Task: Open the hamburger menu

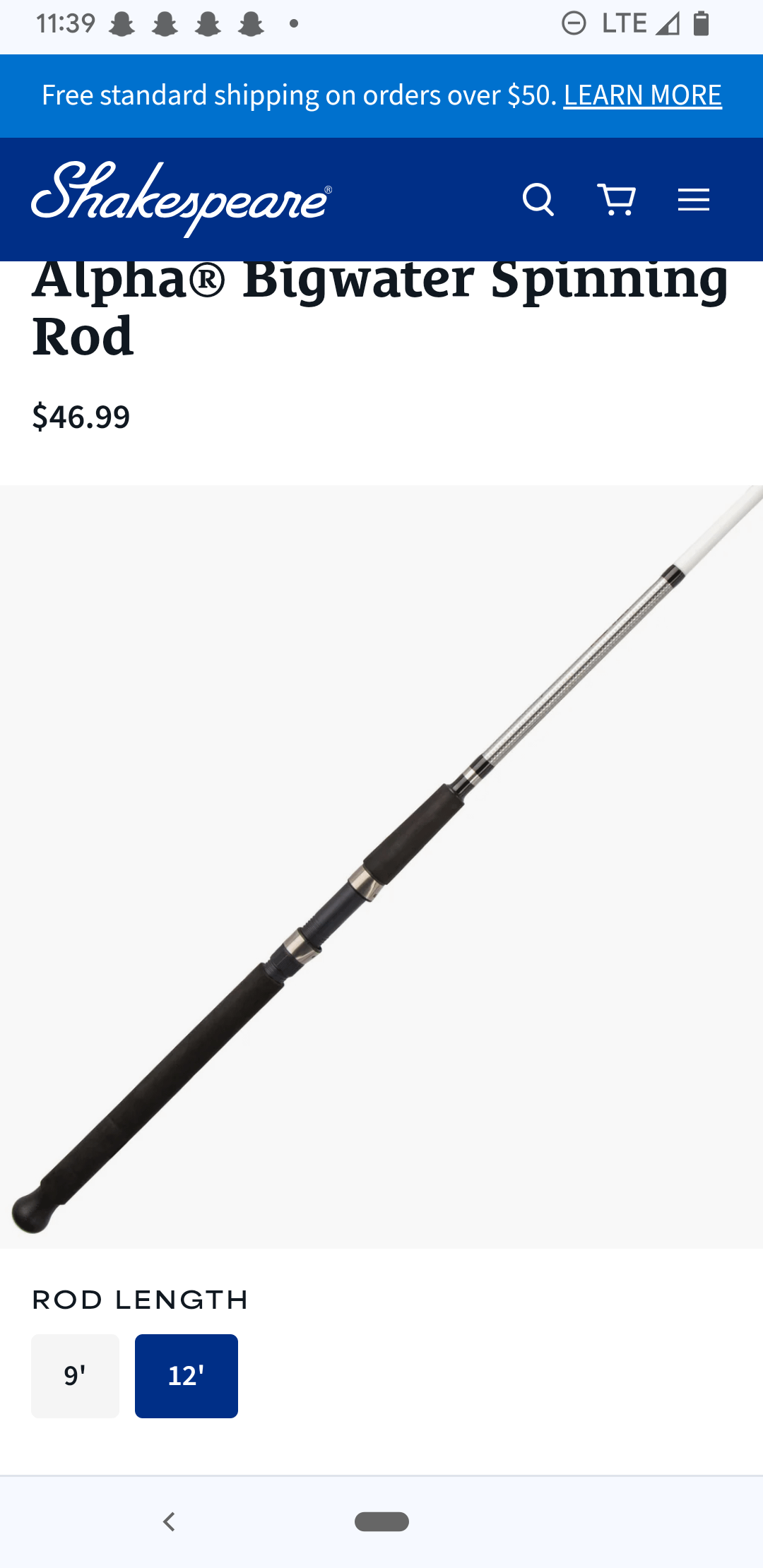Action: [693, 199]
